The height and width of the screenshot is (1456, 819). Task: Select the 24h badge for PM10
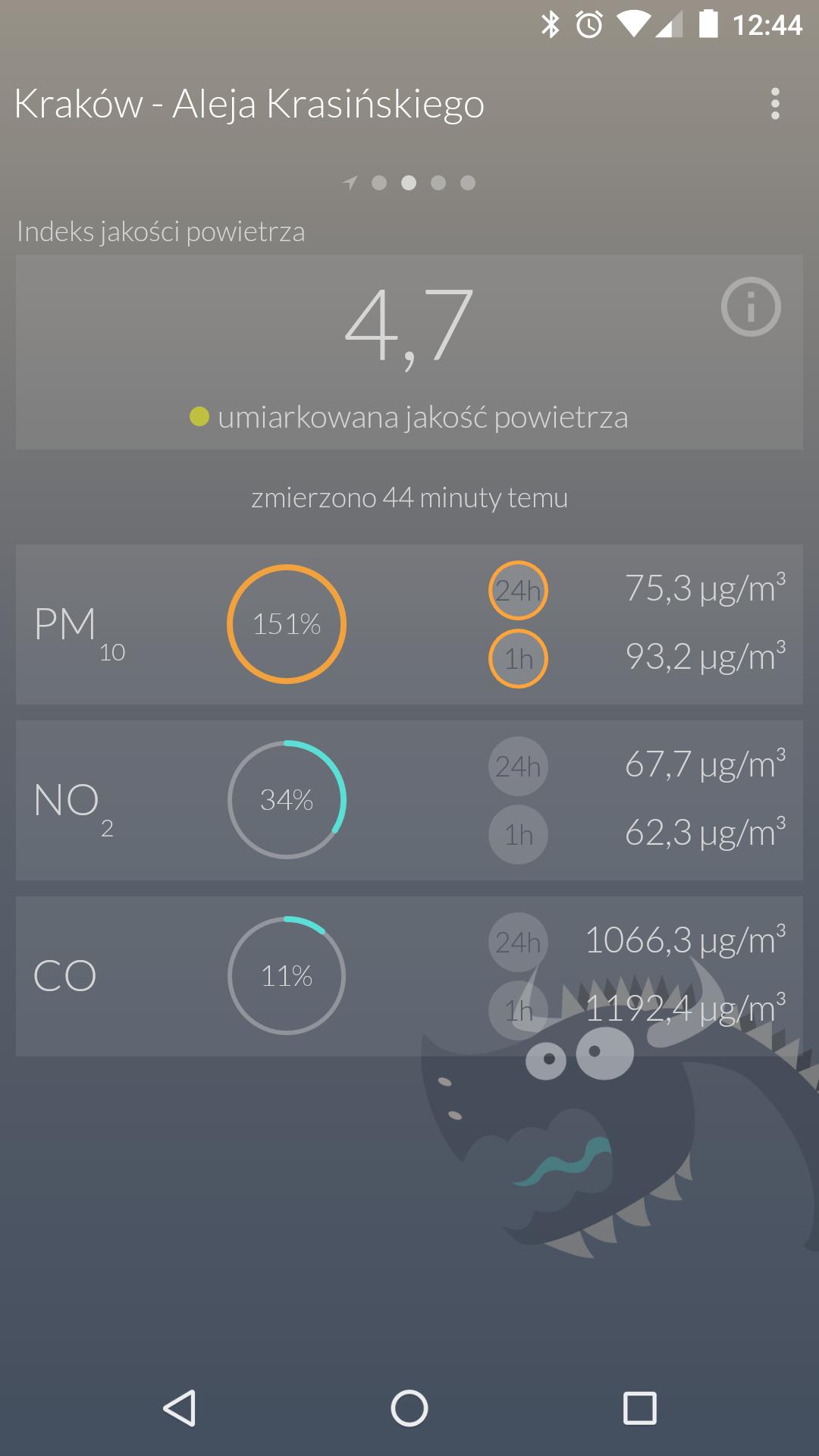518,591
